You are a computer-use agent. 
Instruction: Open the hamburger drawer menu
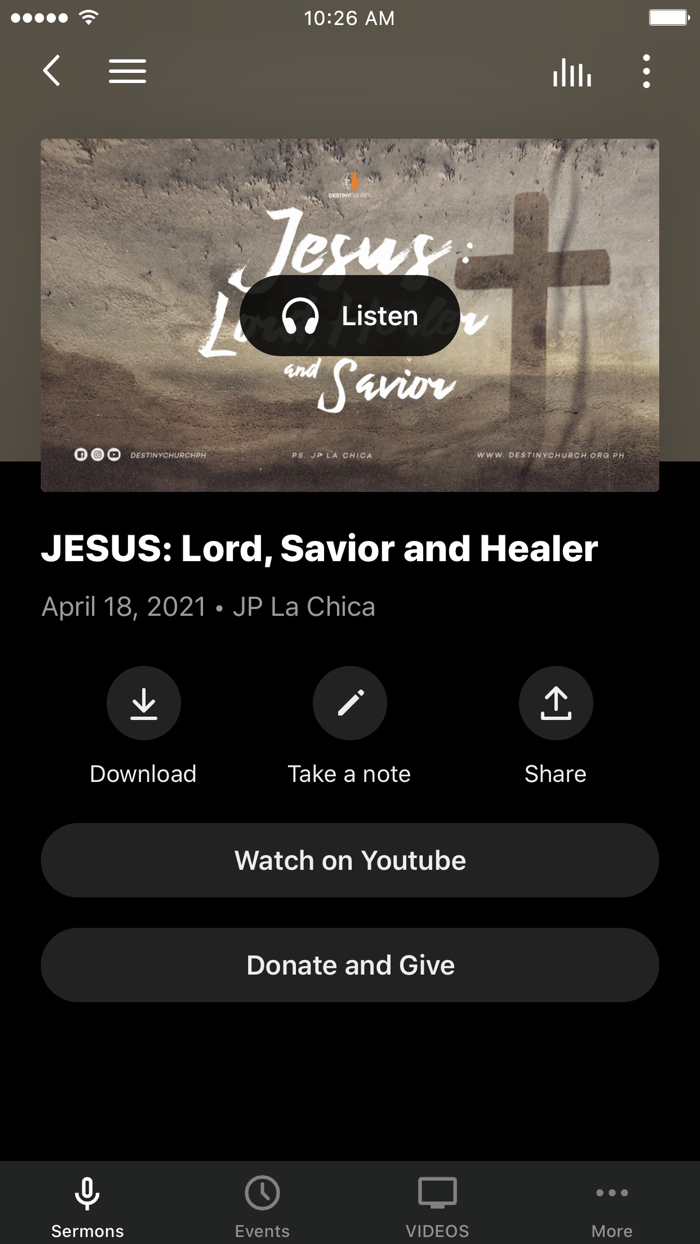coord(127,71)
